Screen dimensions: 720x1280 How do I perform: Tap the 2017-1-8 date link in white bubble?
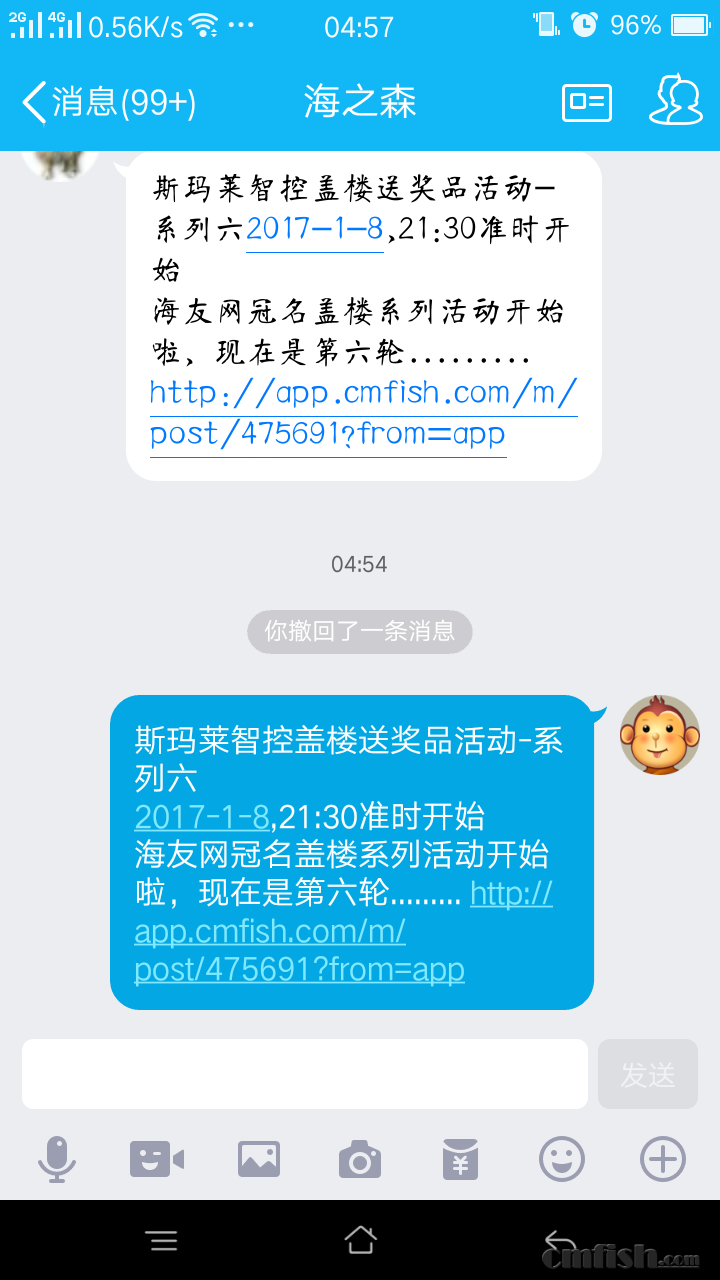point(313,229)
